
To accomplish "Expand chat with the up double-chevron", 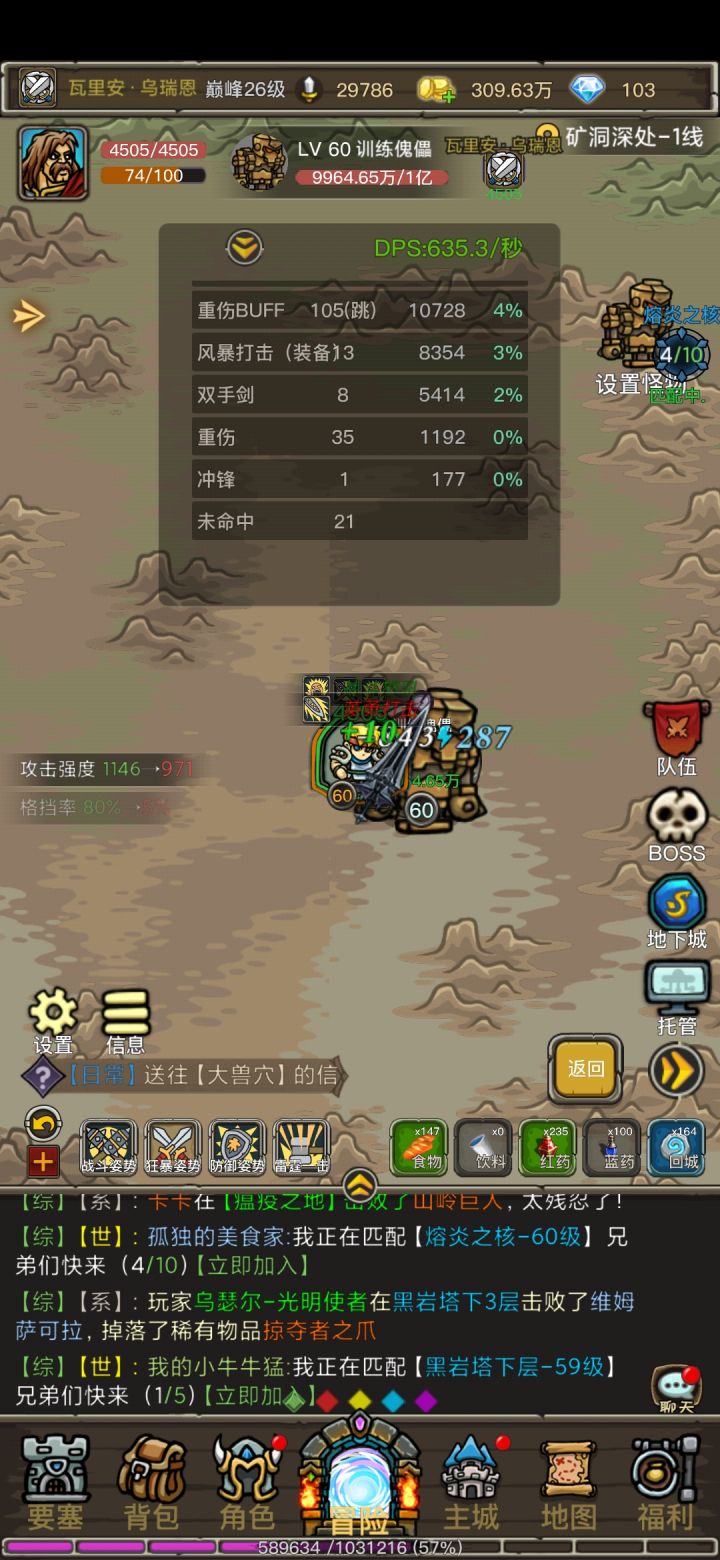I will [x=360, y=1182].
